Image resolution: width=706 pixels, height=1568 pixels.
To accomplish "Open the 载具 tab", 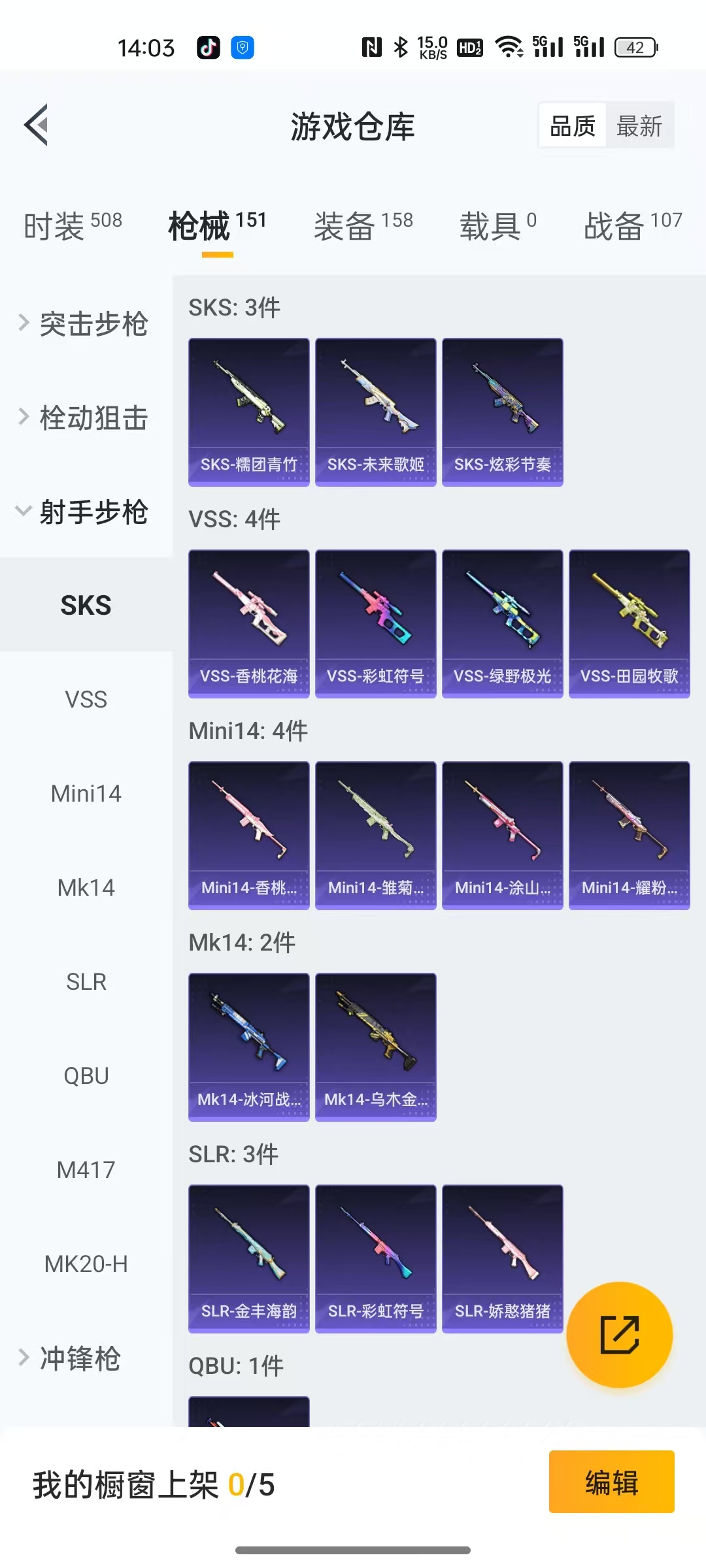I will (497, 226).
